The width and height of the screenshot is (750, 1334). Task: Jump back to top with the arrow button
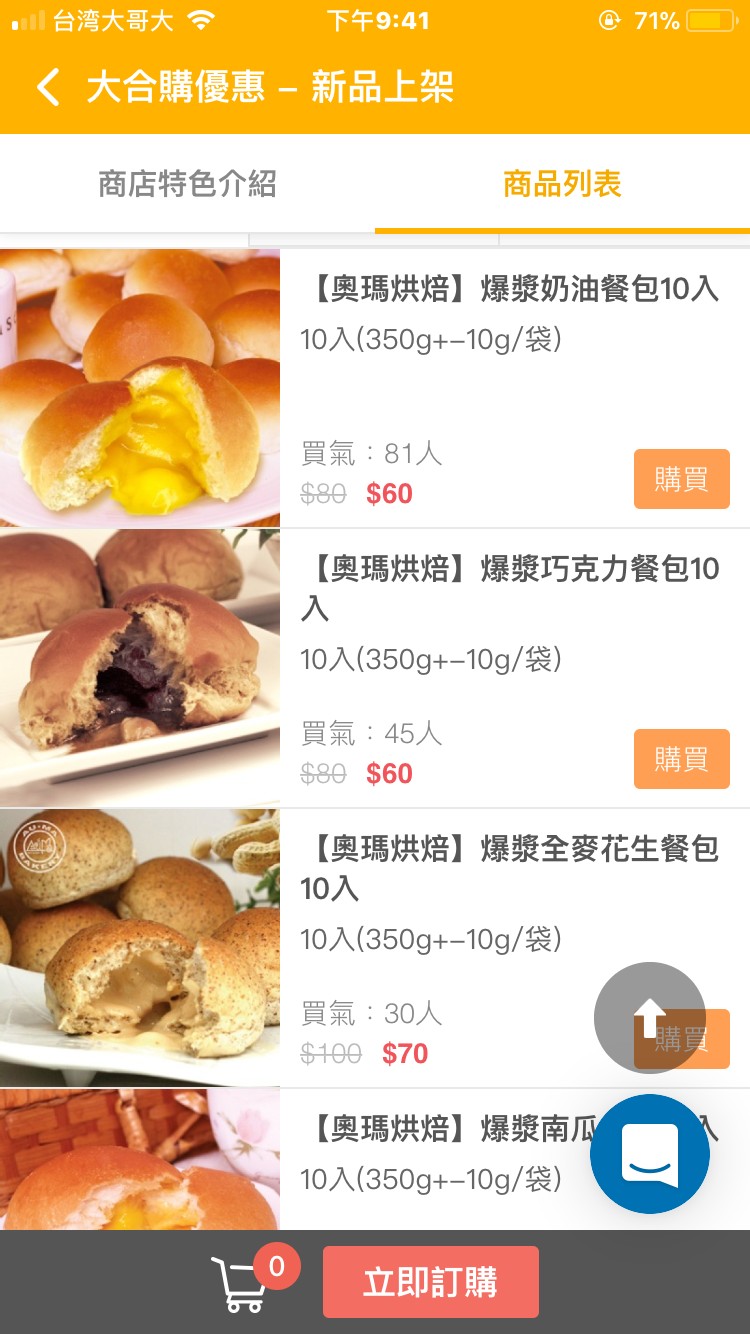[649, 1017]
